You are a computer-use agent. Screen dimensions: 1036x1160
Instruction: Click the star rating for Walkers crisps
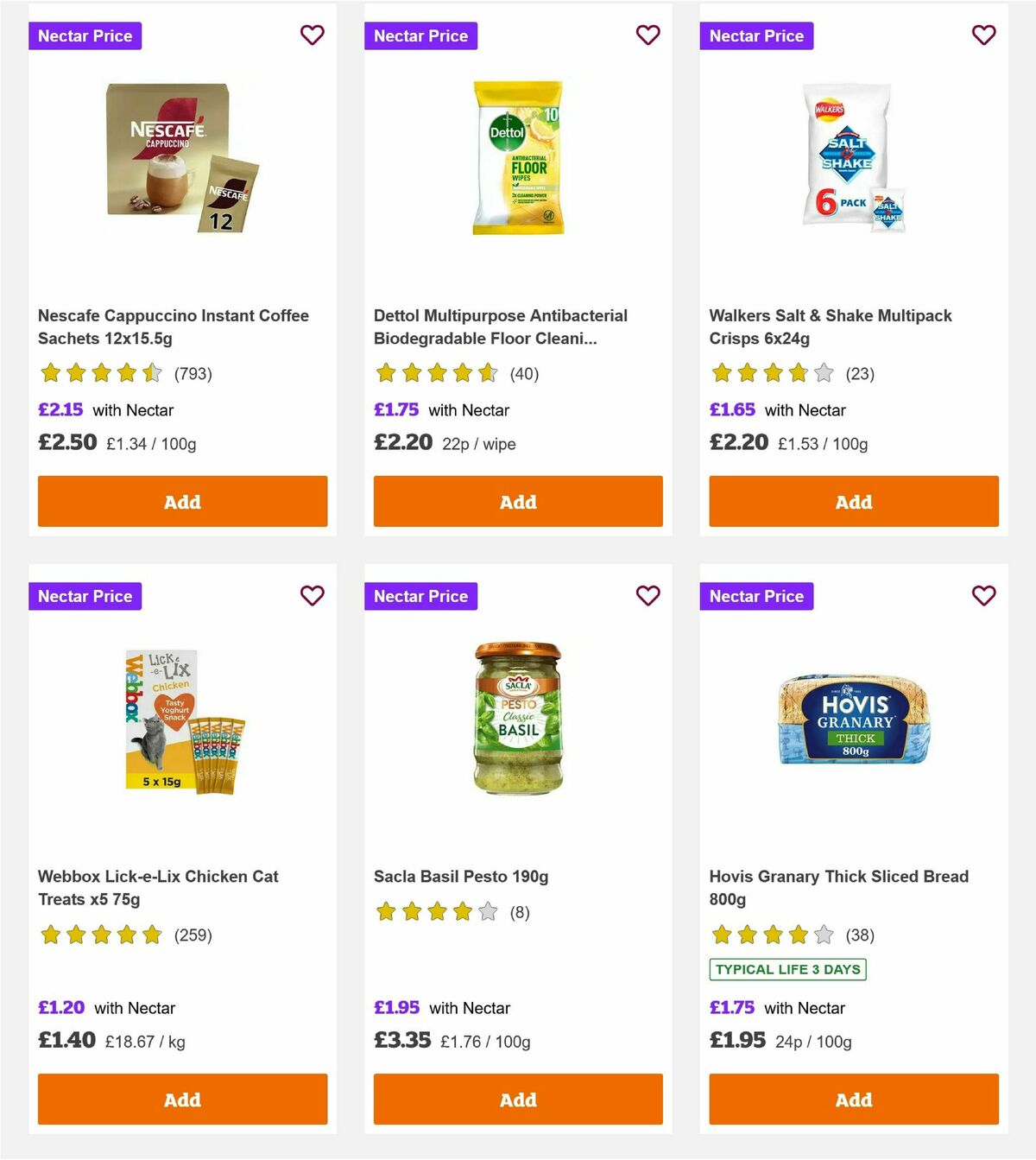tap(771, 373)
